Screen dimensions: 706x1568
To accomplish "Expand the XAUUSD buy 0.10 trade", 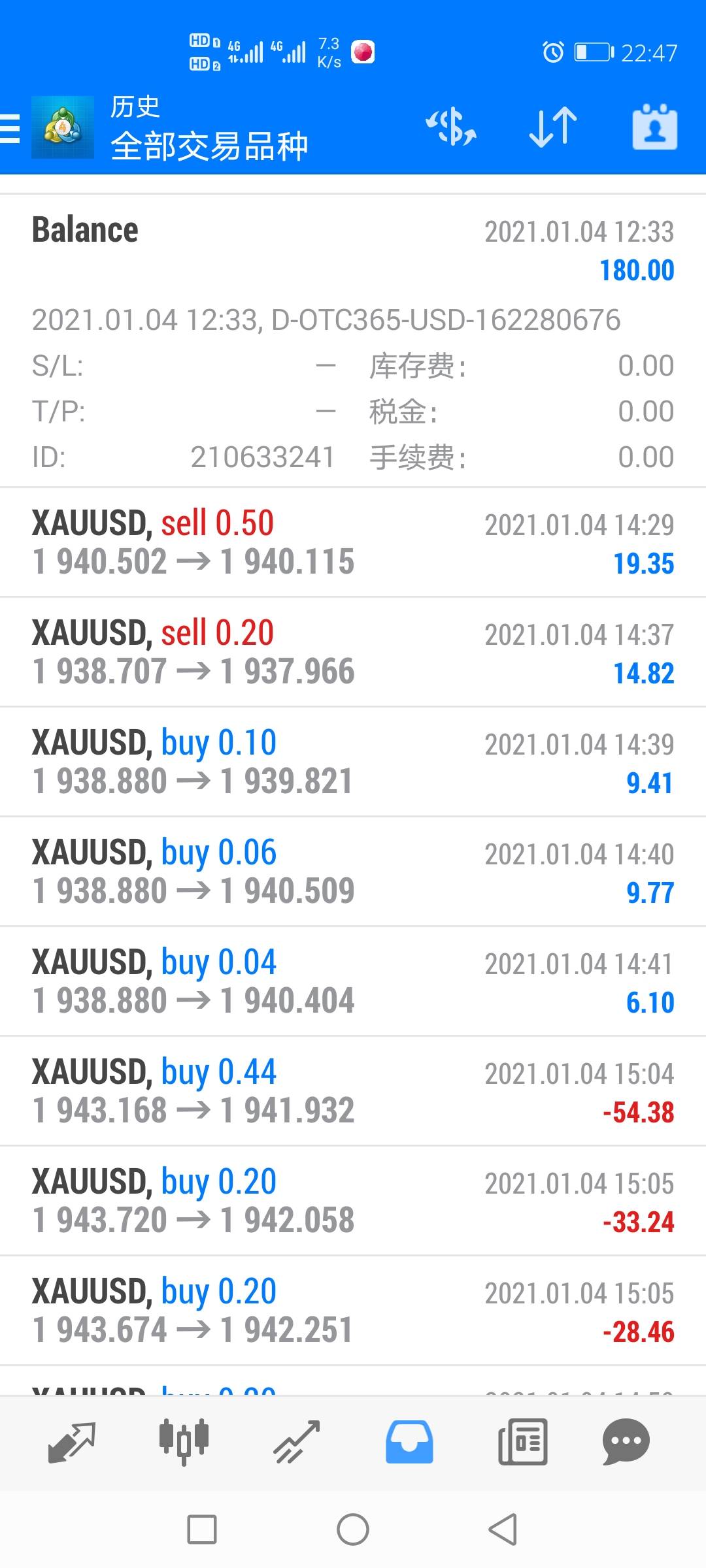I will (x=353, y=762).
